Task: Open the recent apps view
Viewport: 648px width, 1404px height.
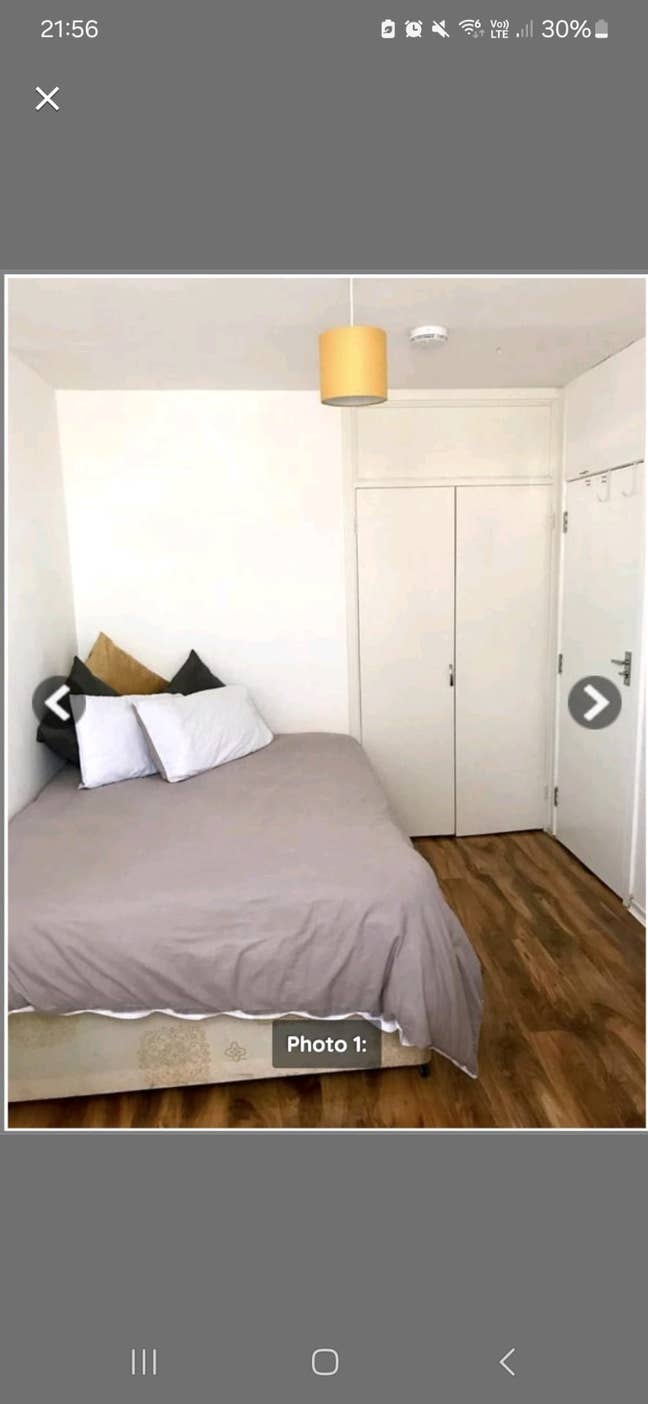Action: click(144, 1361)
